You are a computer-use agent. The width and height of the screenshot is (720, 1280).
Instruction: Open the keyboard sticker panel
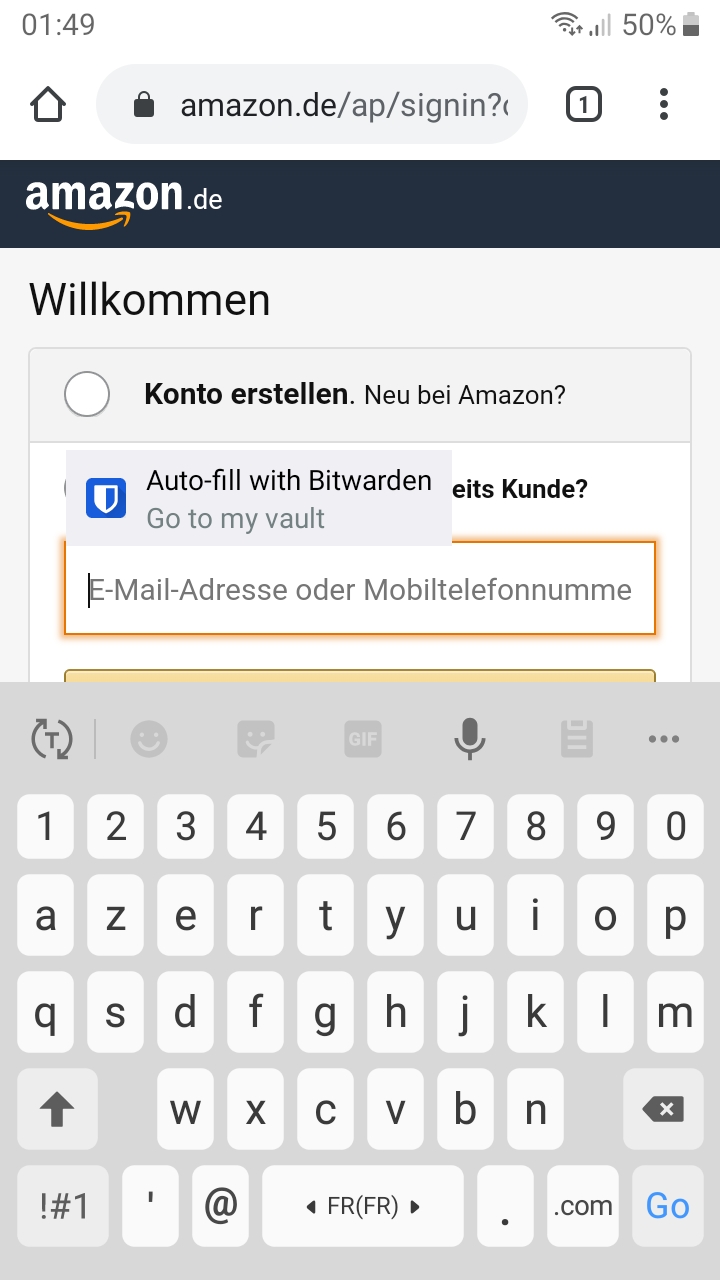point(256,740)
